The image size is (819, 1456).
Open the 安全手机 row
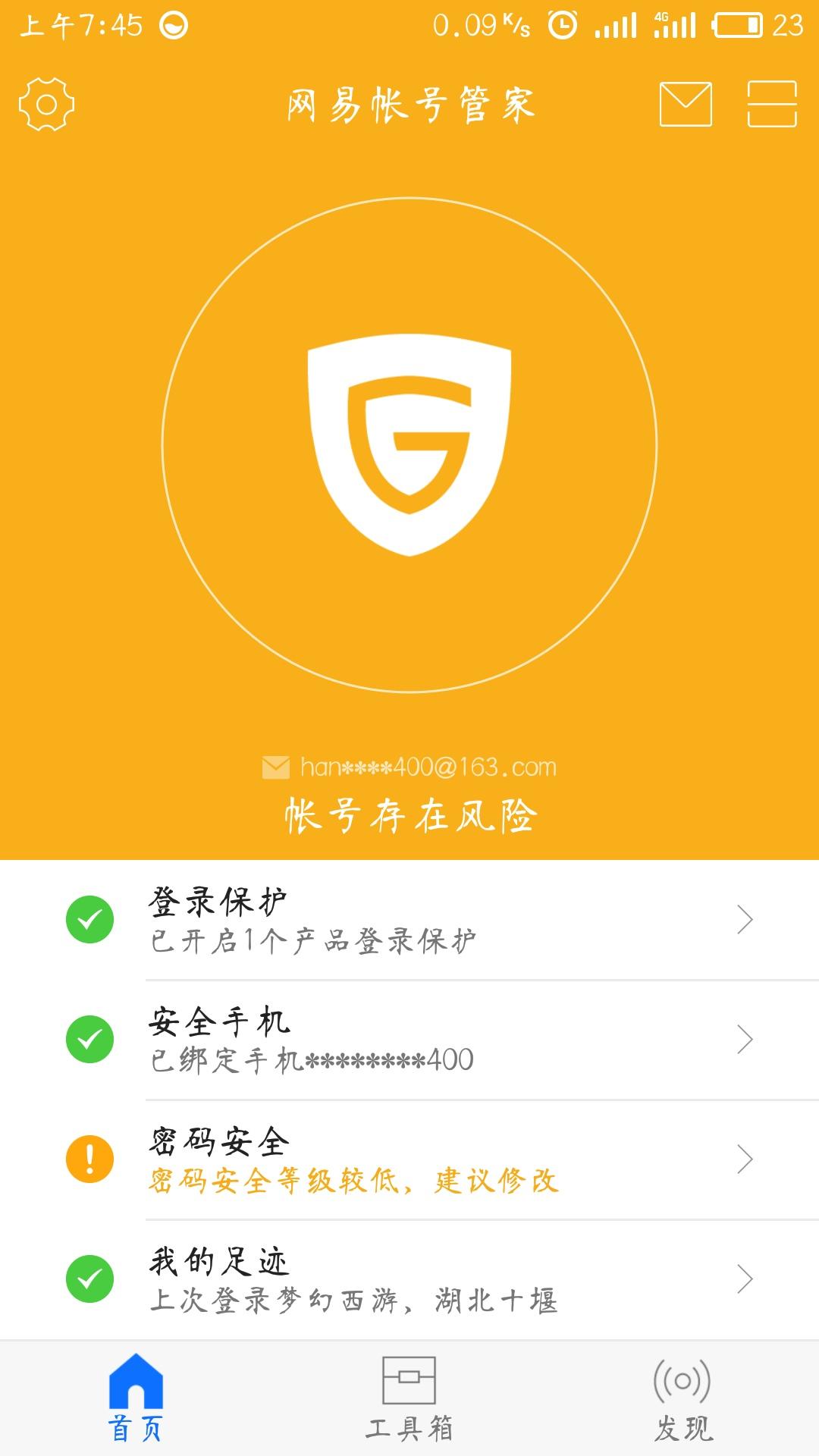(409, 1040)
